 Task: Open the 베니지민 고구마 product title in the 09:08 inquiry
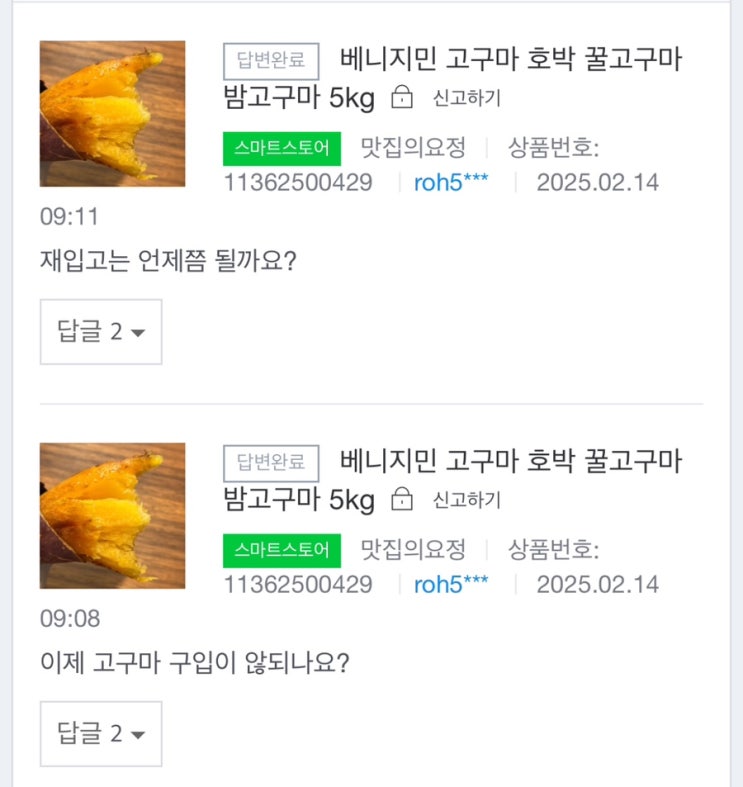[x=510, y=462]
